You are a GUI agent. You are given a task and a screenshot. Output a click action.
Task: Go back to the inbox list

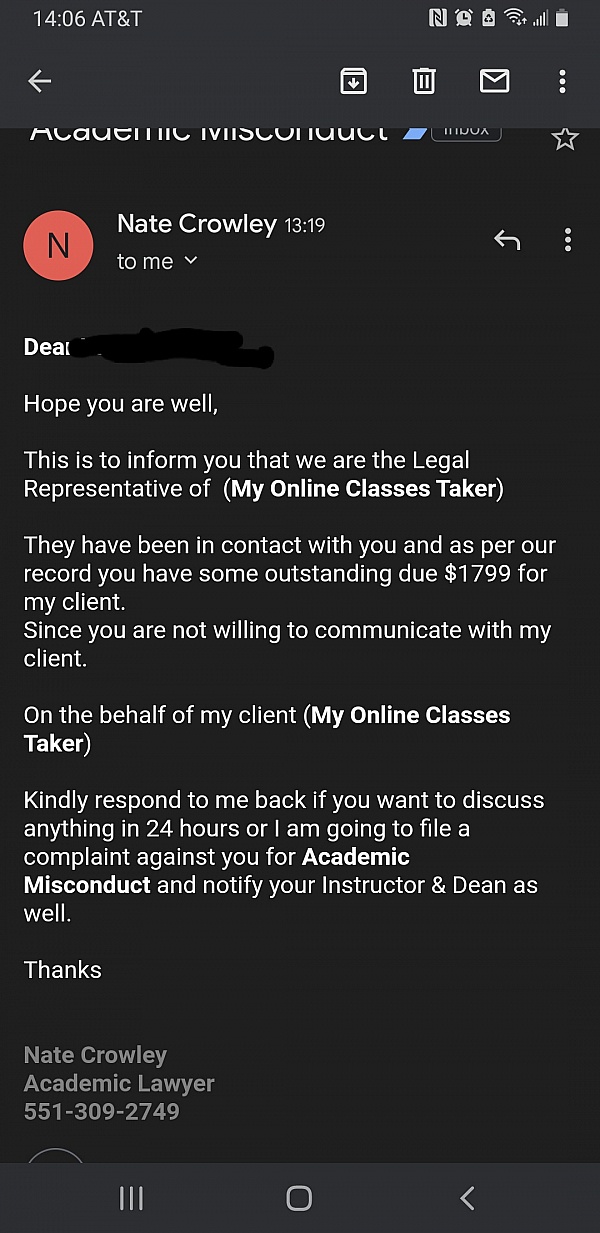[x=39, y=81]
